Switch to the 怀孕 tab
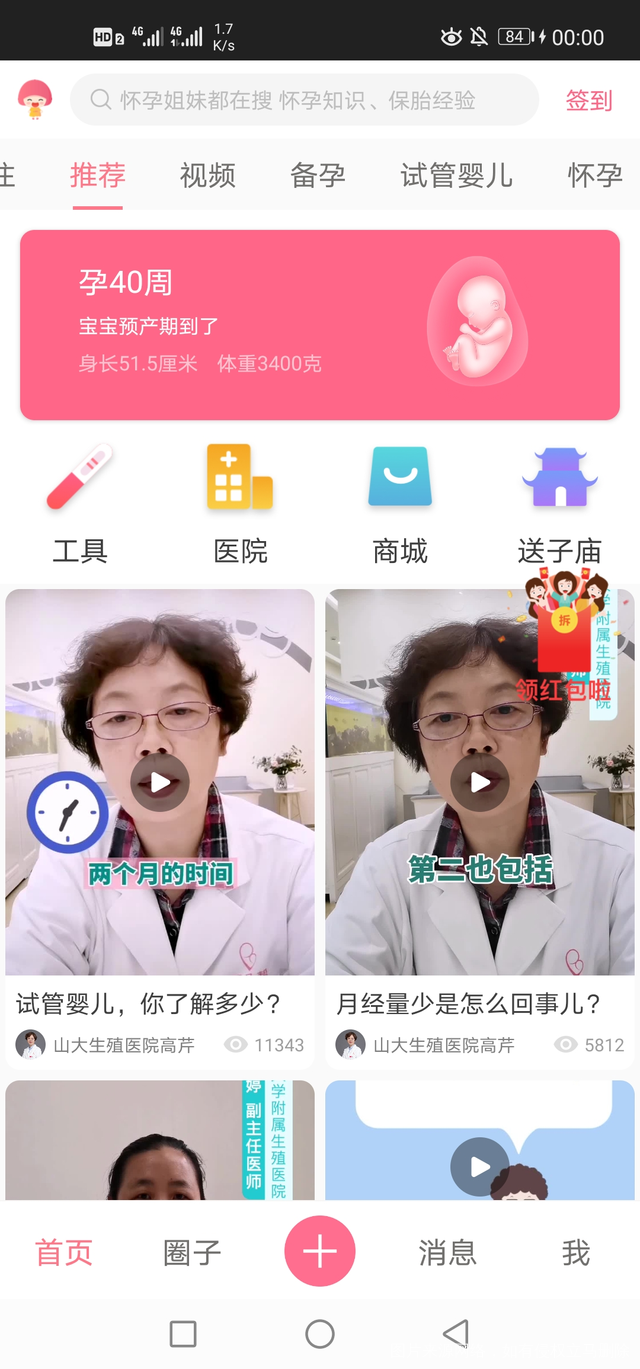The width and height of the screenshot is (640, 1369). click(x=596, y=176)
